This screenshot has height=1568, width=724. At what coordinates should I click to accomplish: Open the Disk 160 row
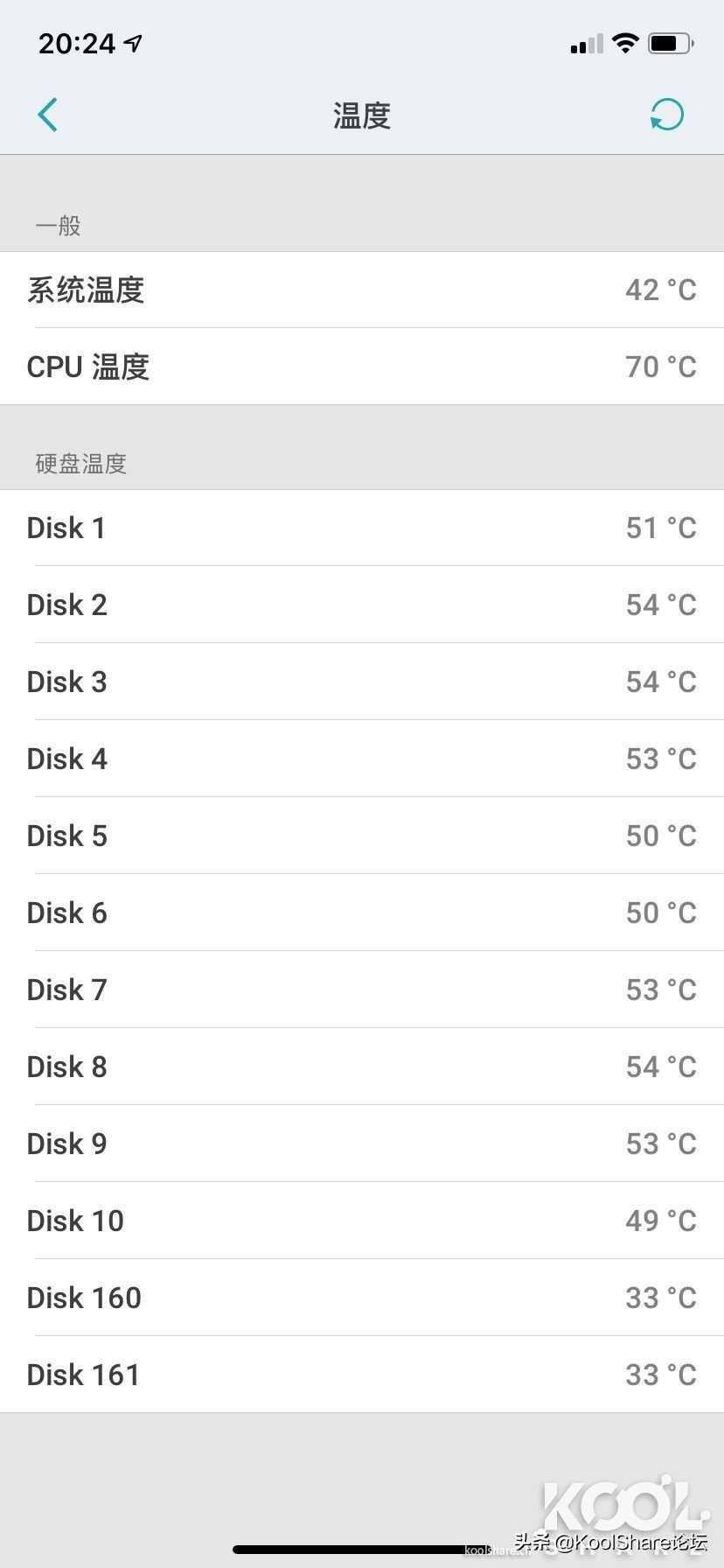click(x=362, y=1297)
